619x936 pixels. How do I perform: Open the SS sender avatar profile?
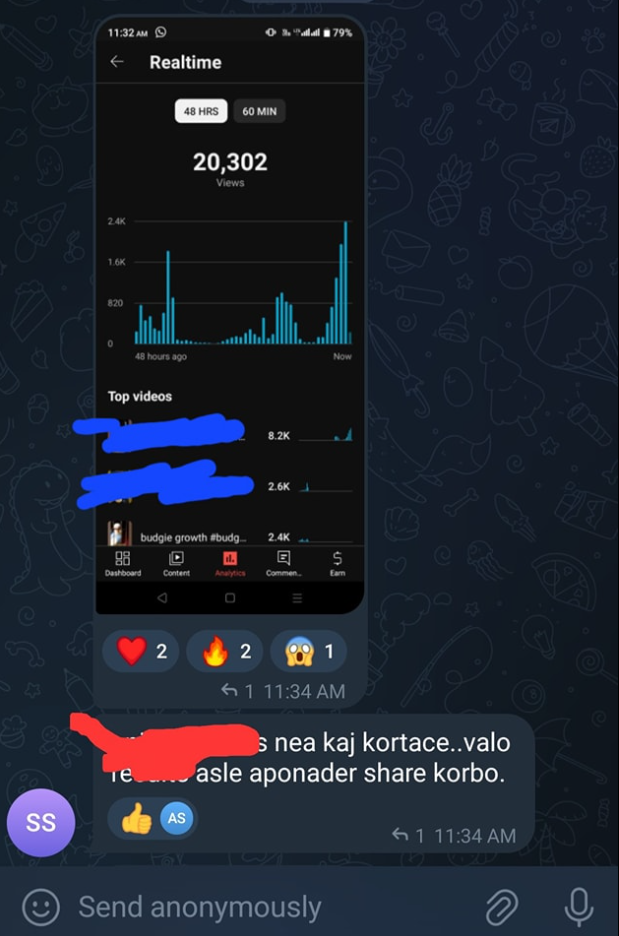coord(41,823)
